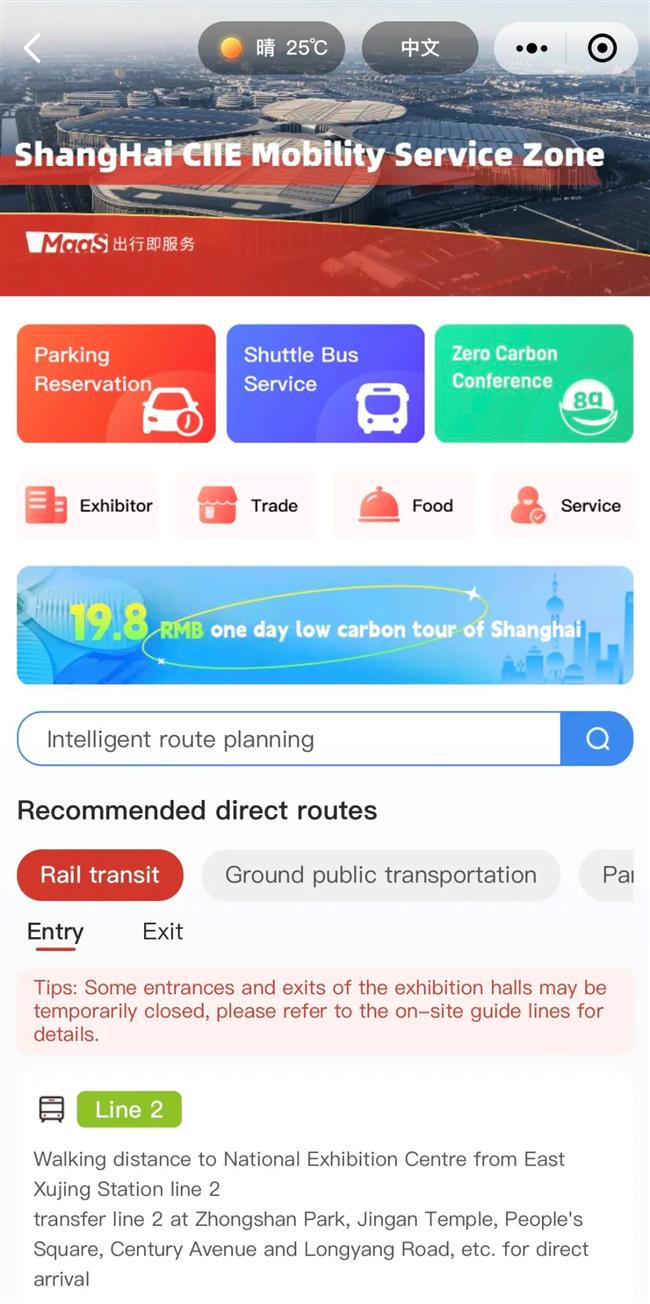The height and width of the screenshot is (1304, 650).
Task: Tap the blue search magnifier button
Action: pos(597,739)
